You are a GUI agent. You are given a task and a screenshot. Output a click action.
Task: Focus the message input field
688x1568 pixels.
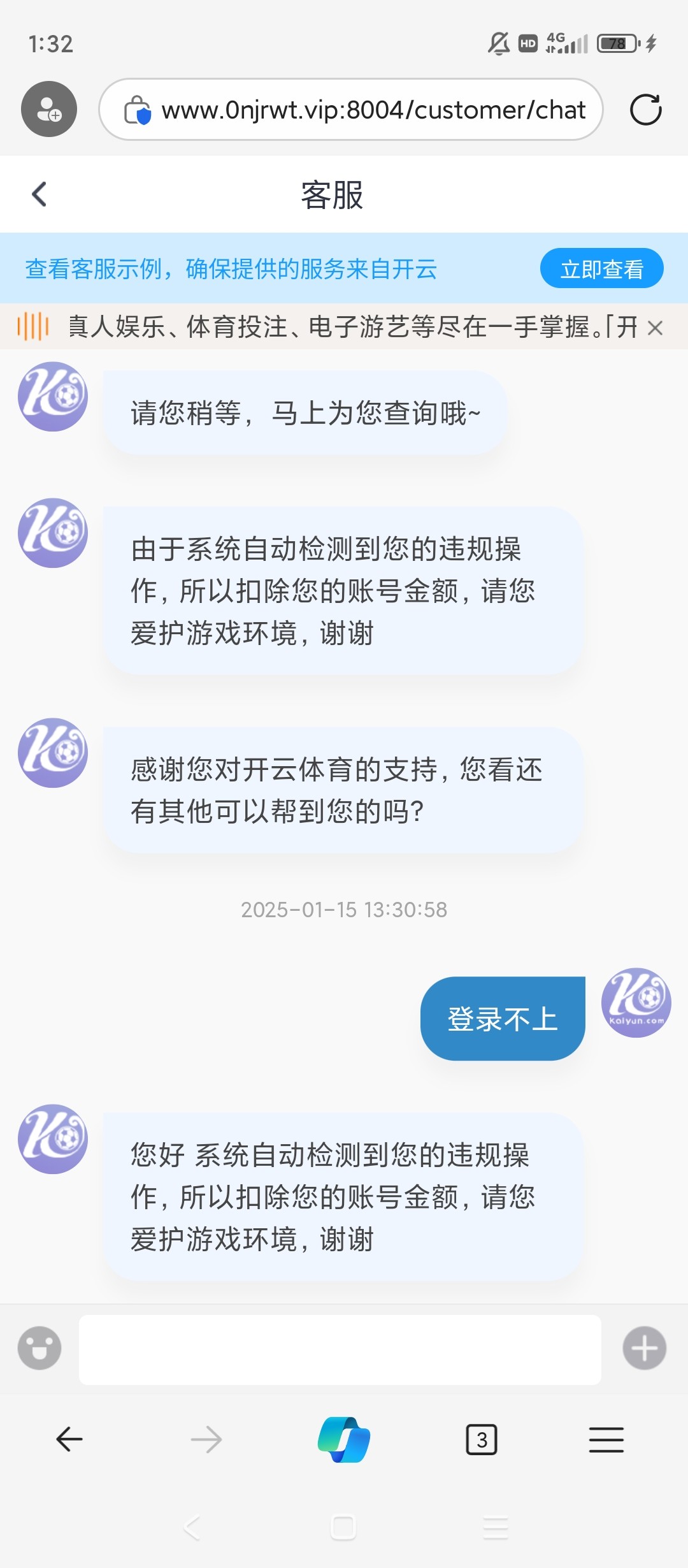click(x=340, y=1349)
